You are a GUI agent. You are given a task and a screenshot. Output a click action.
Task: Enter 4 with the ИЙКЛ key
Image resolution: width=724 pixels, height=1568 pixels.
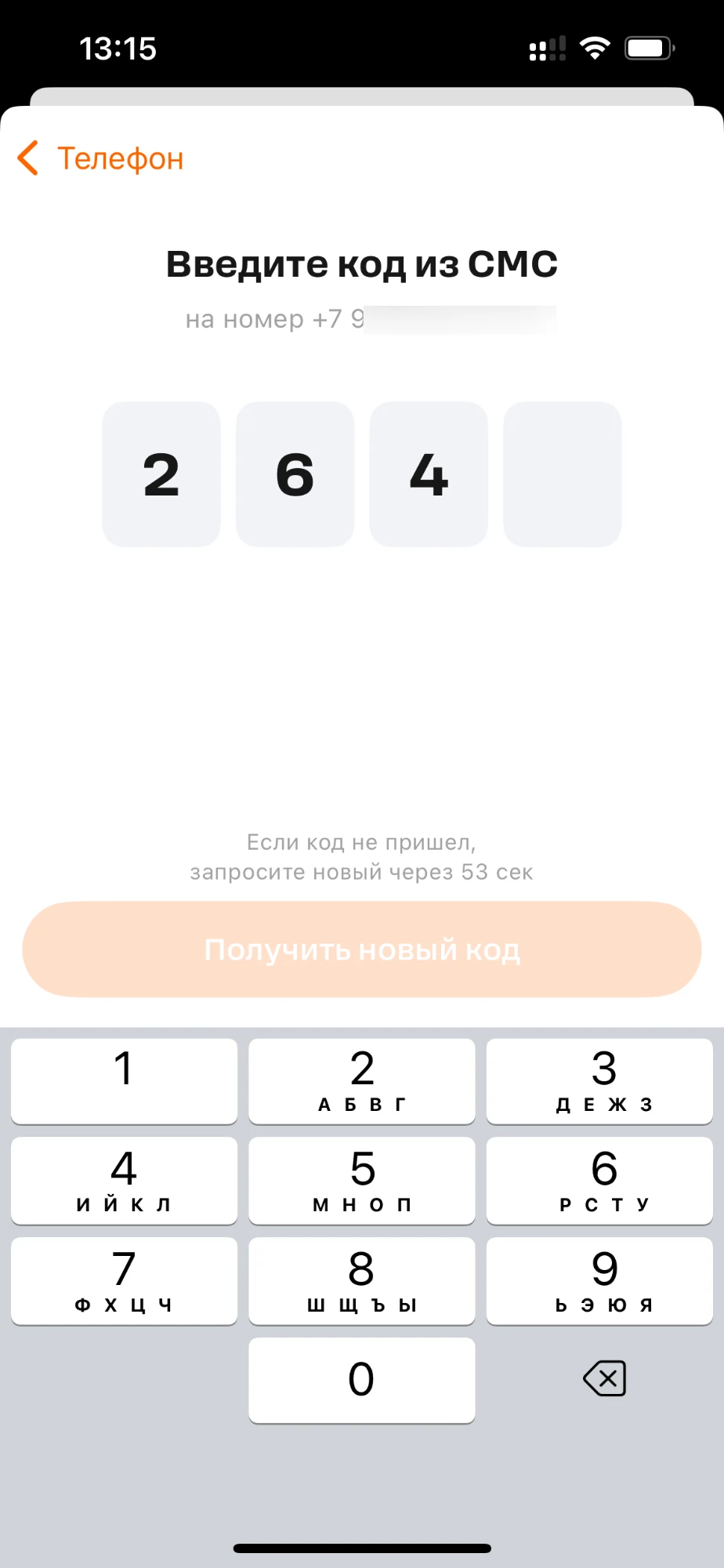click(x=124, y=1180)
